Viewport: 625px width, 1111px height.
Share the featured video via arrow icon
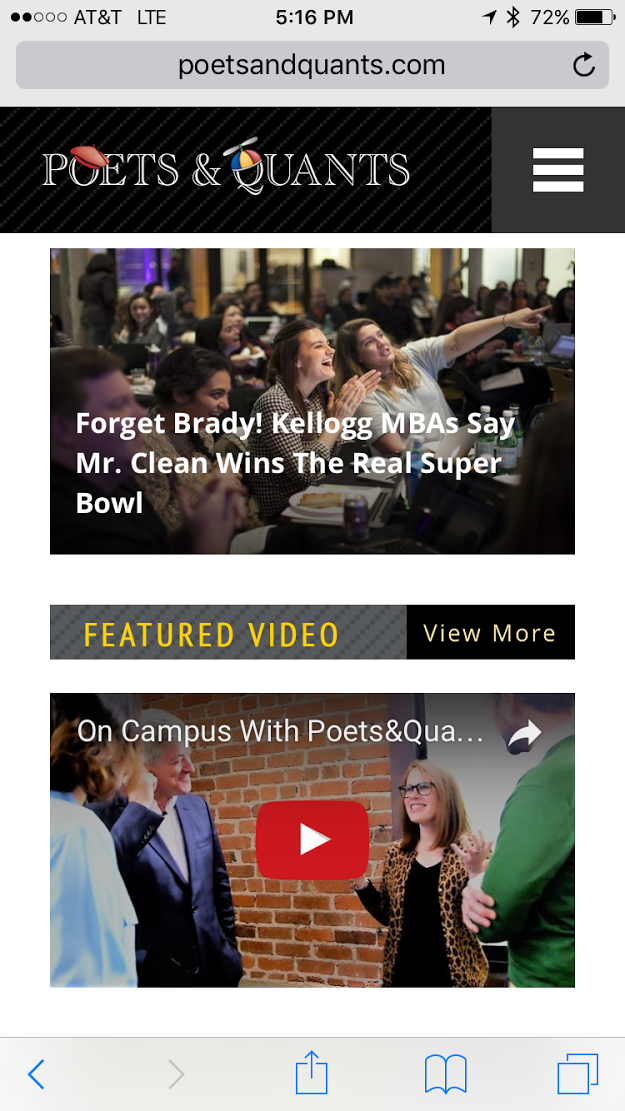(x=524, y=737)
